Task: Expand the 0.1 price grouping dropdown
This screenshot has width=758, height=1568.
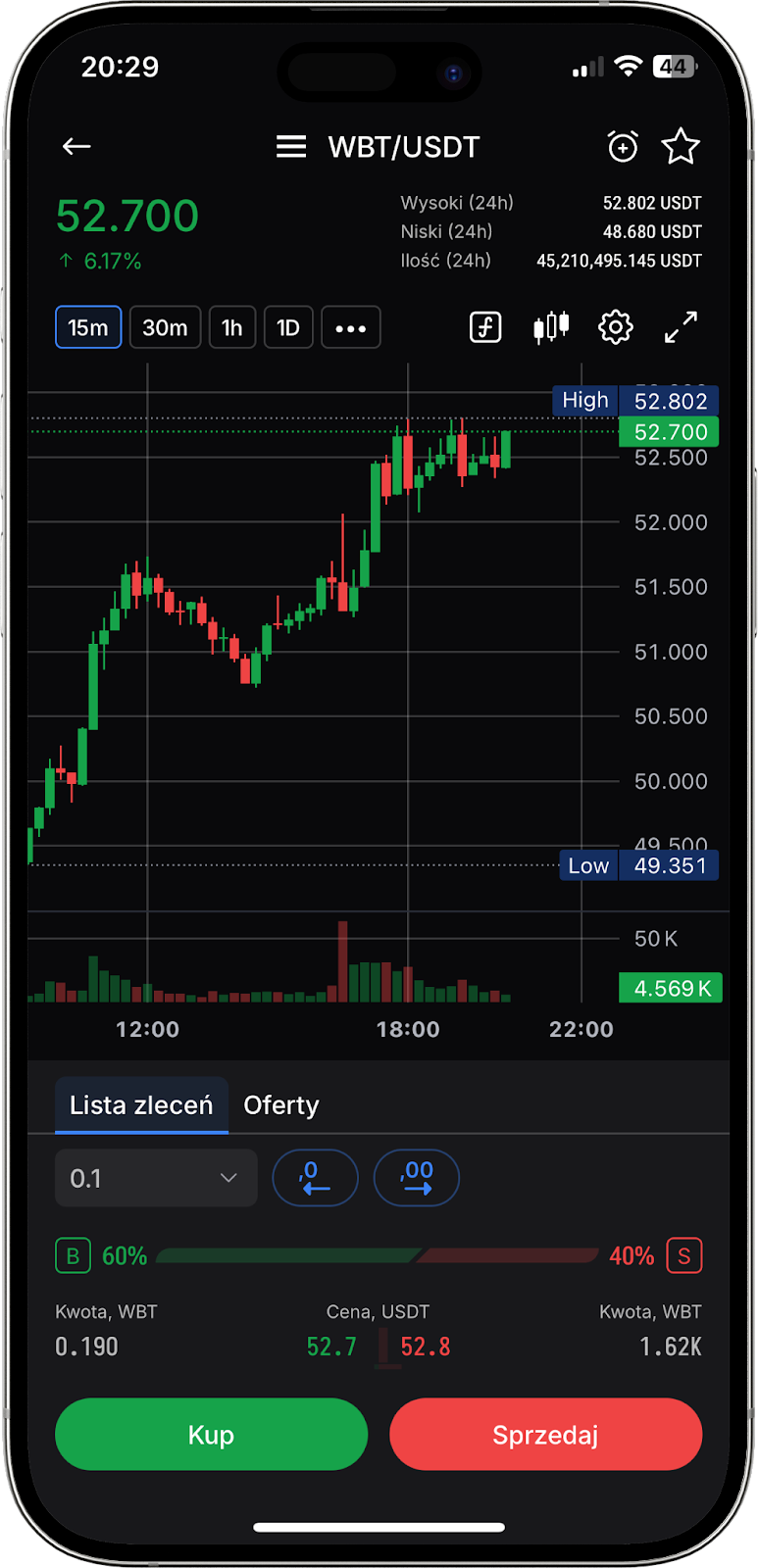Action: click(156, 1178)
